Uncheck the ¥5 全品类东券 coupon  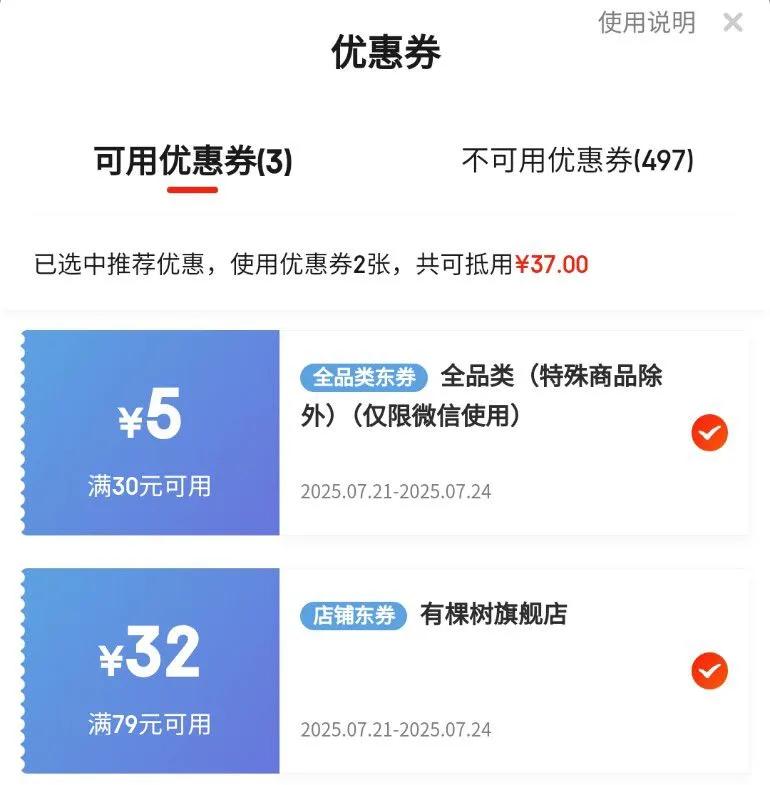[x=709, y=433]
